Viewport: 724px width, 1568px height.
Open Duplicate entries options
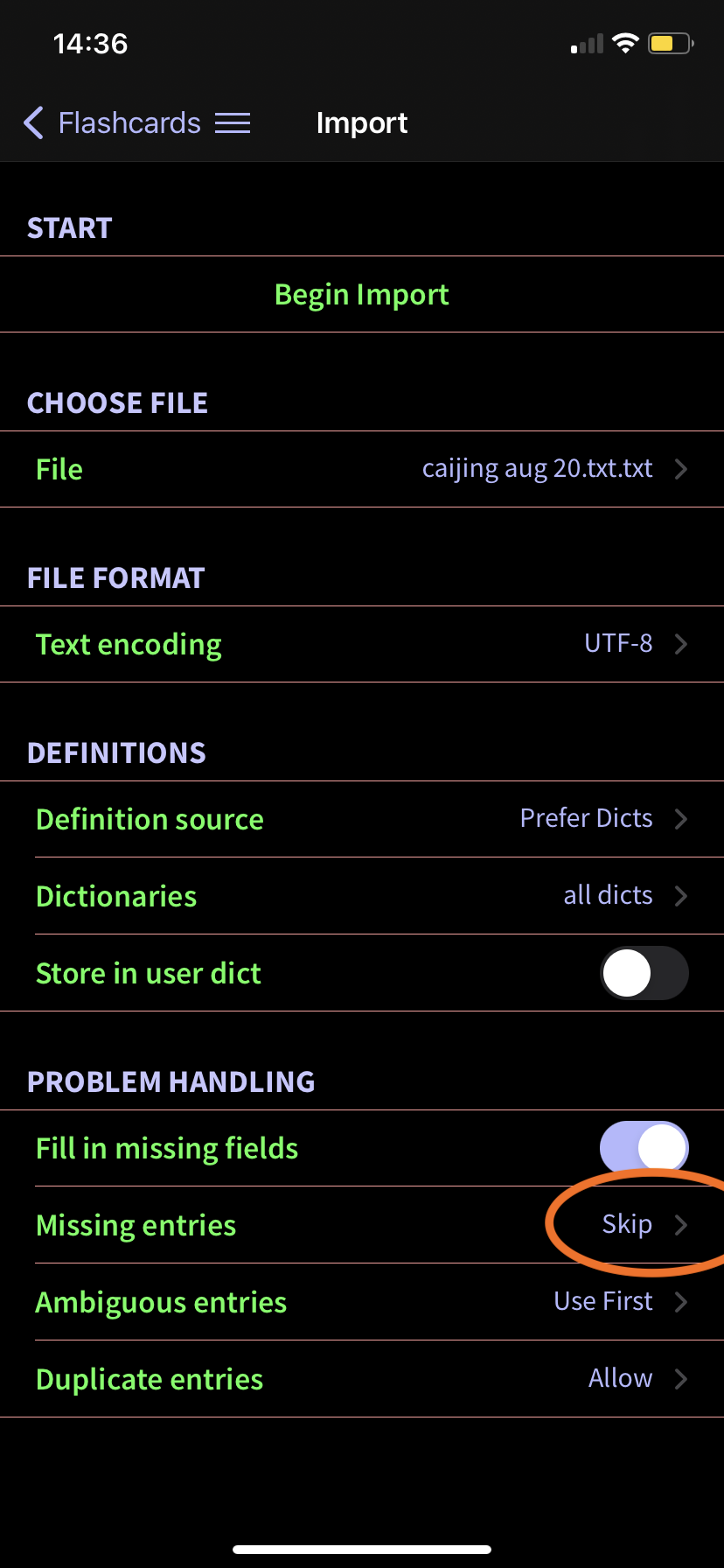point(362,1379)
